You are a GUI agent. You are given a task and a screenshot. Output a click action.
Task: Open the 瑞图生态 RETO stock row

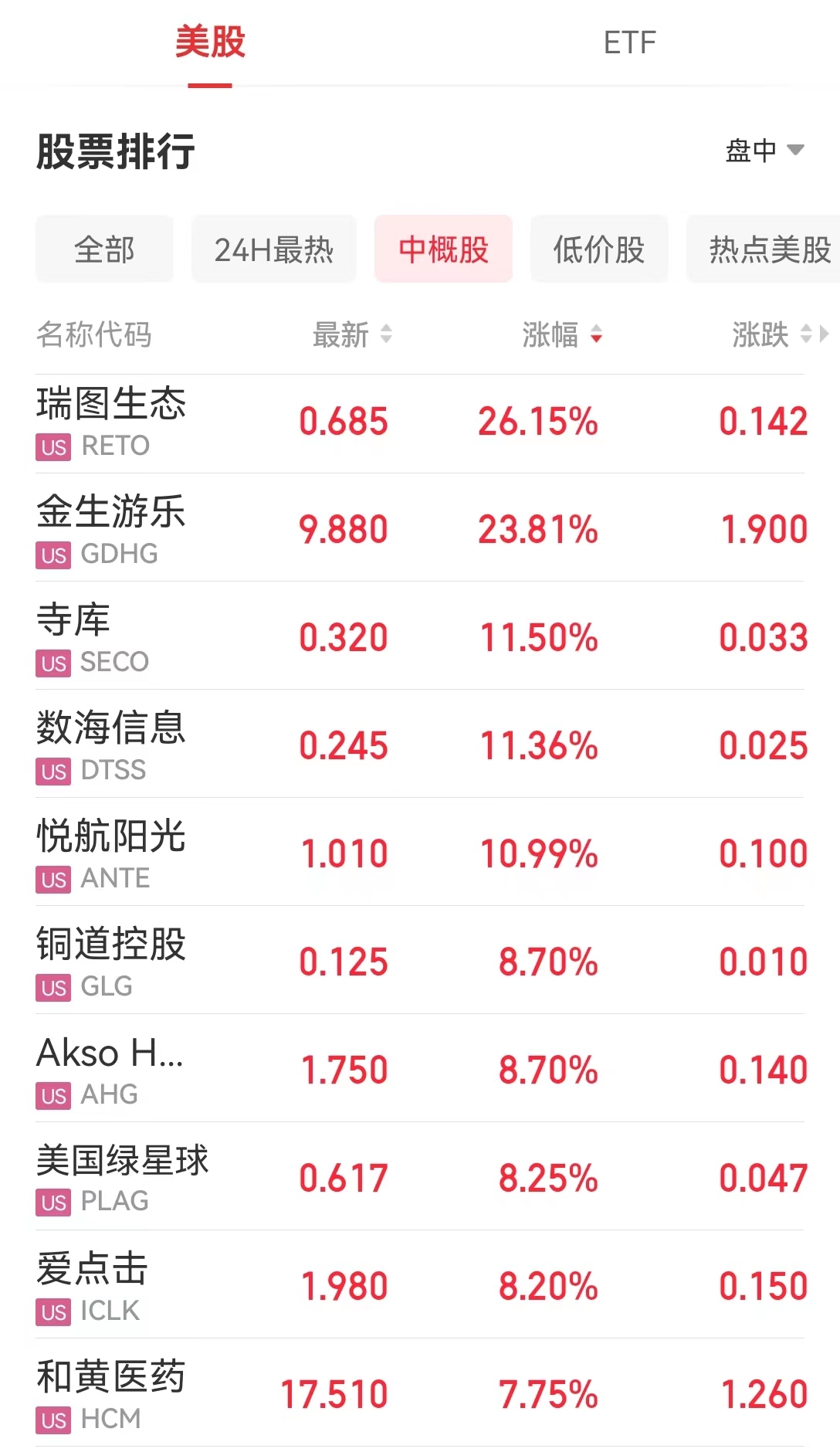(x=420, y=423)
